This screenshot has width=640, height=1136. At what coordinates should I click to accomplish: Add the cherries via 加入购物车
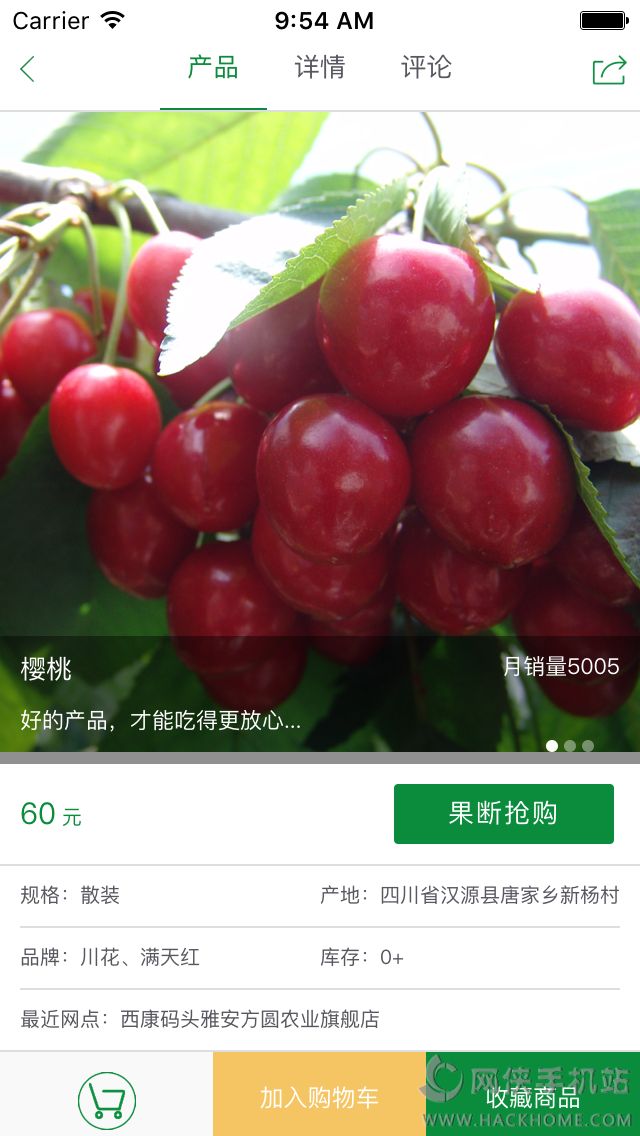319,1096
